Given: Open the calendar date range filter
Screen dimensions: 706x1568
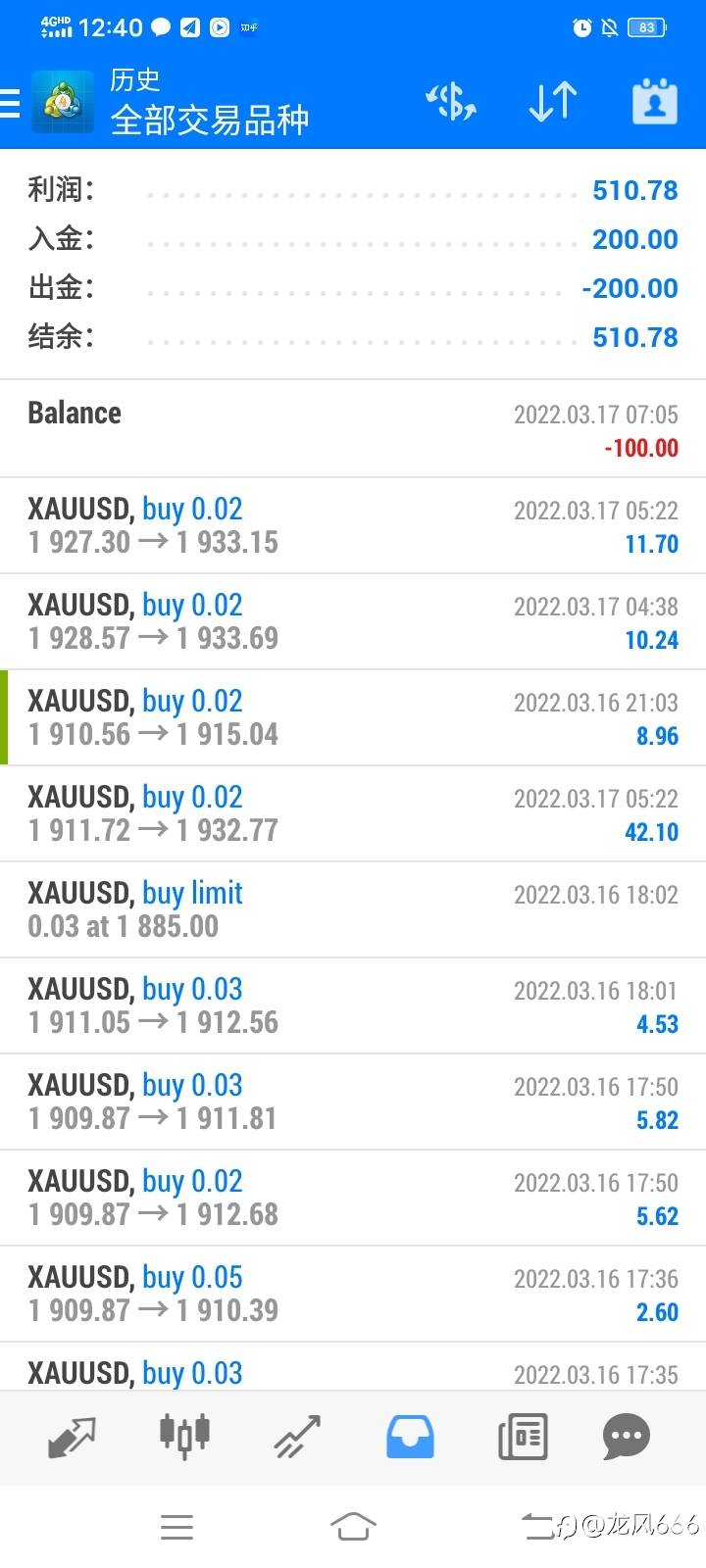Looking at the screenshot, I should tap(654, 102).
